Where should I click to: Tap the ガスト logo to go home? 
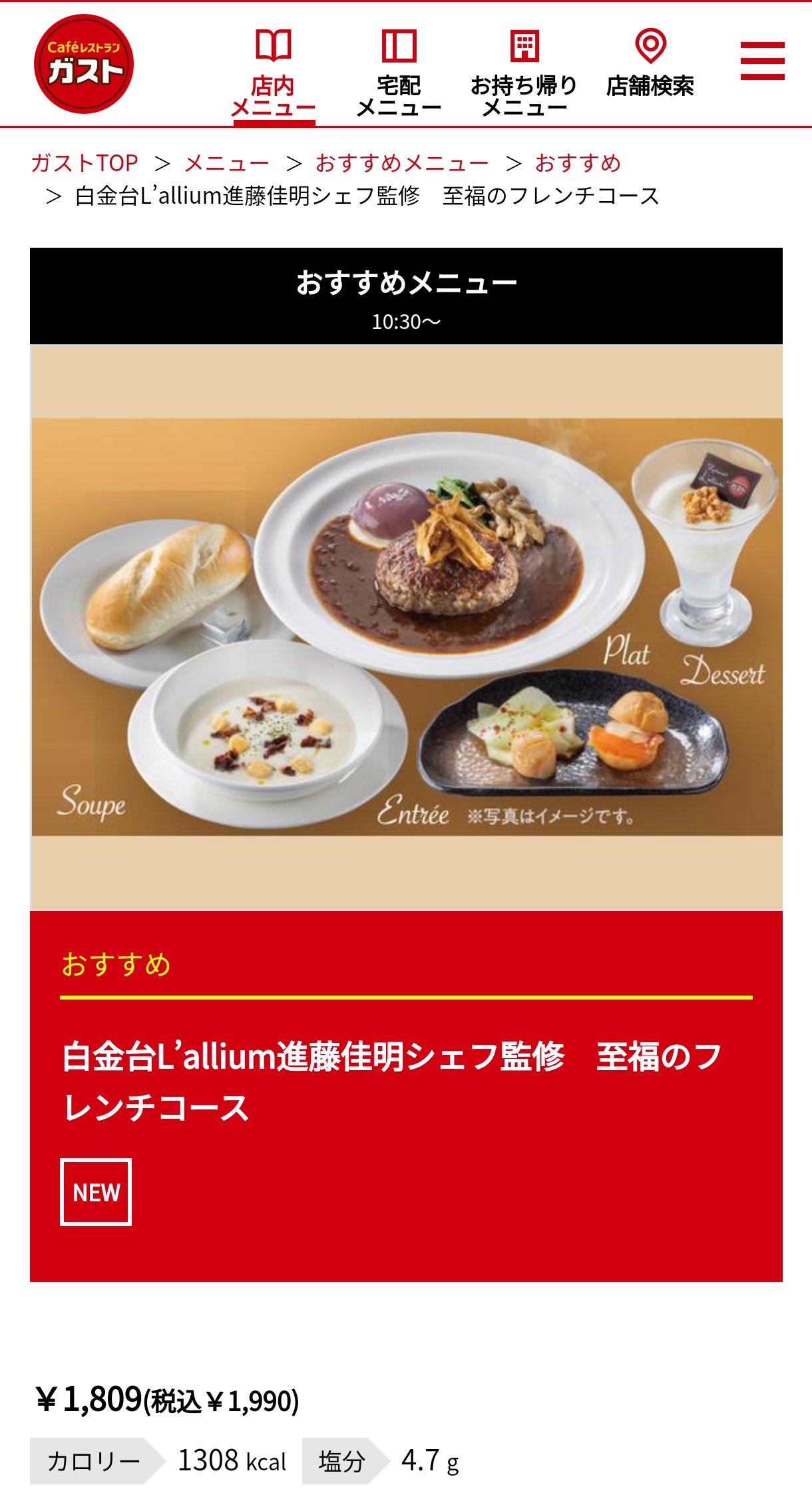[84, 64]
